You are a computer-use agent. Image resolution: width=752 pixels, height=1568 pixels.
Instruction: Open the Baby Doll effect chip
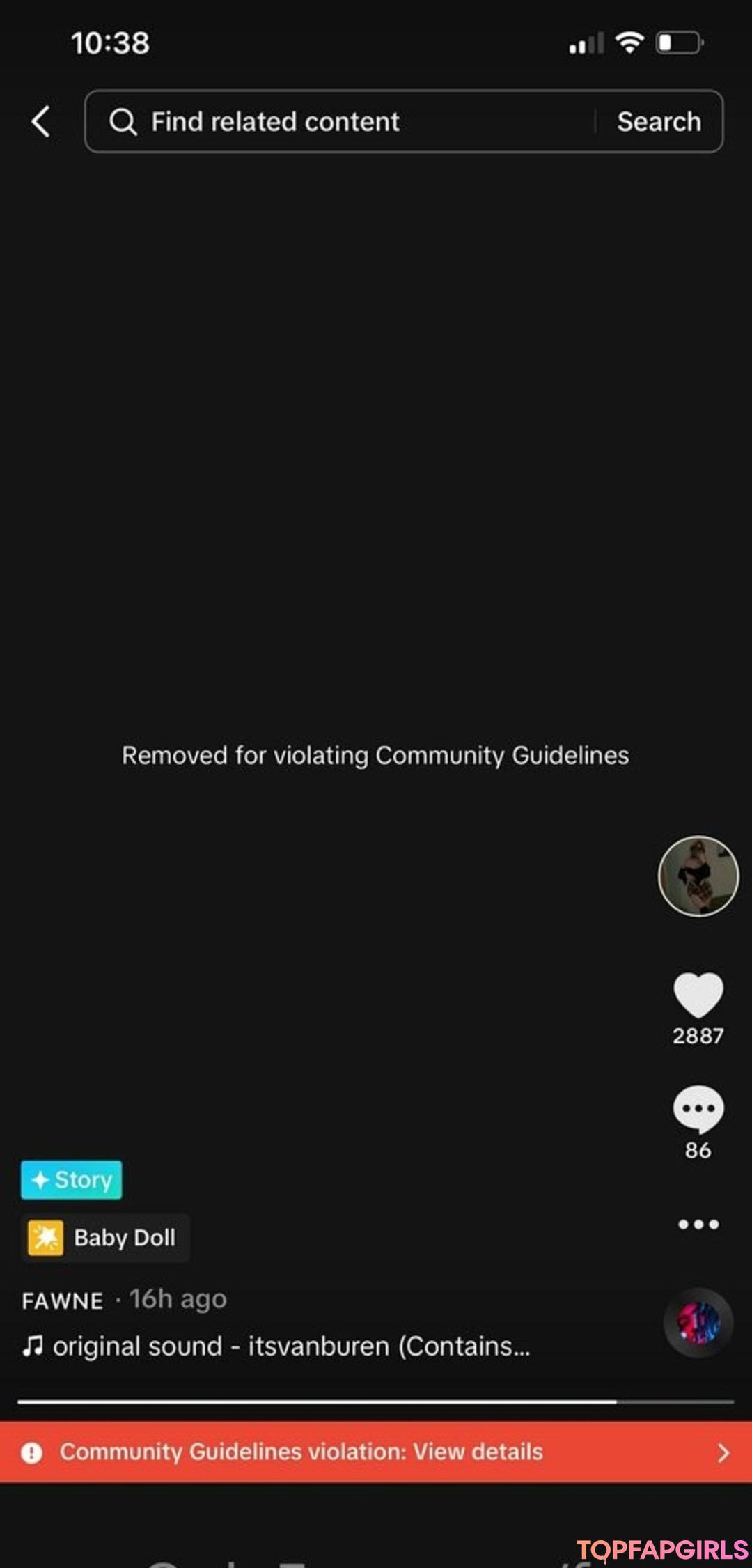coord(106,1238)
